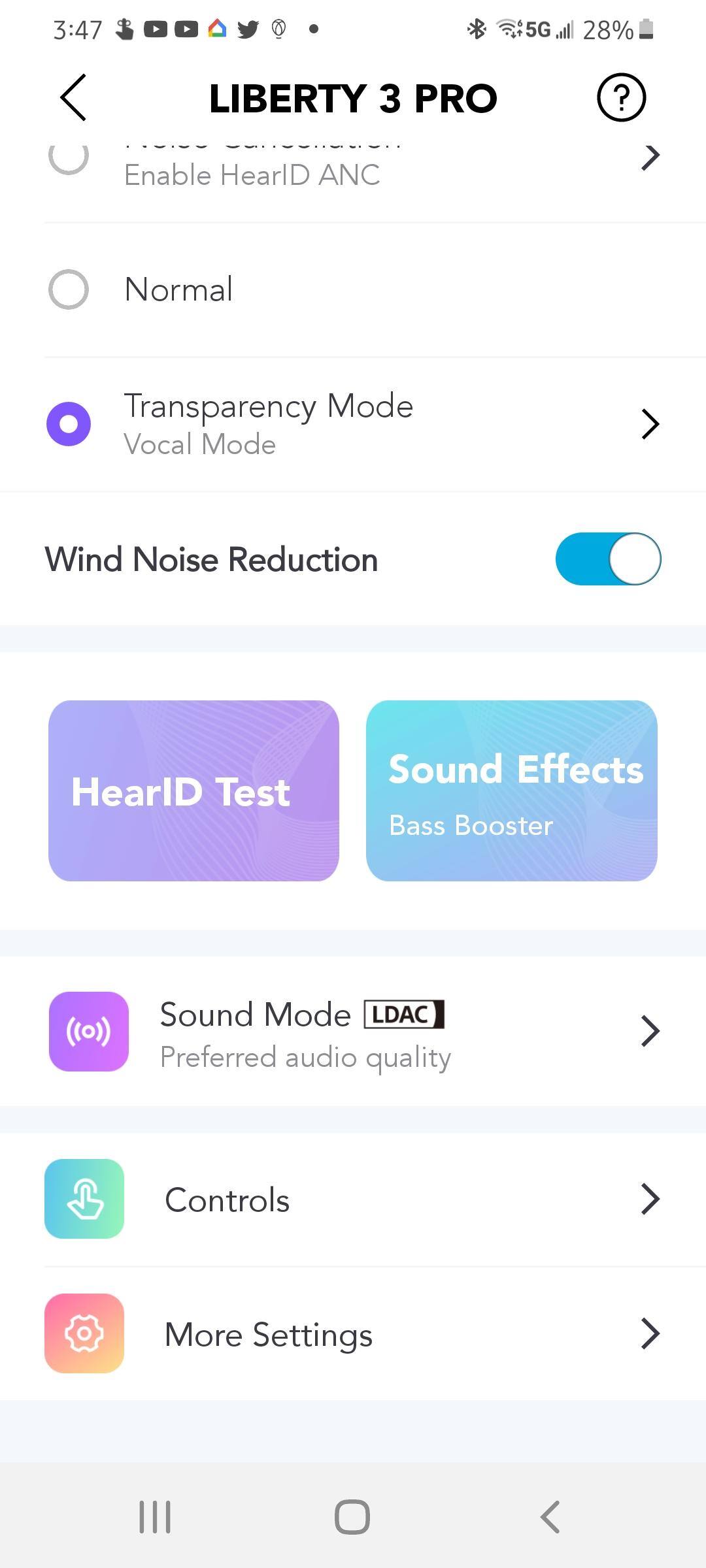The height and width of the screenshot is (1568, 706).
Task: Open recent apps from navigation bar
Action: click(155, 1516)
